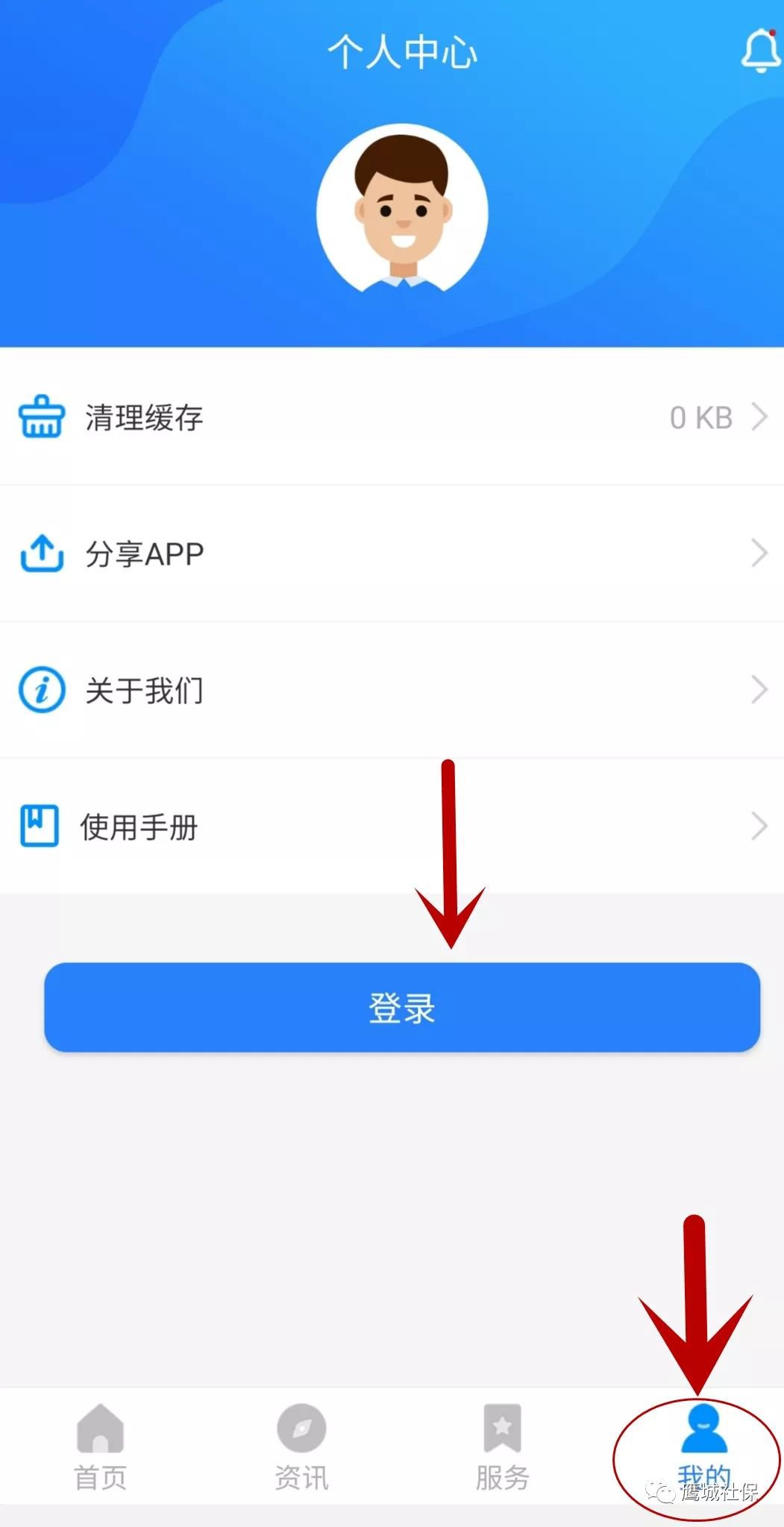This screenshot has width=784, height=1527.
Task: Open the notifications bell
Action: click(x=759, y=51)
